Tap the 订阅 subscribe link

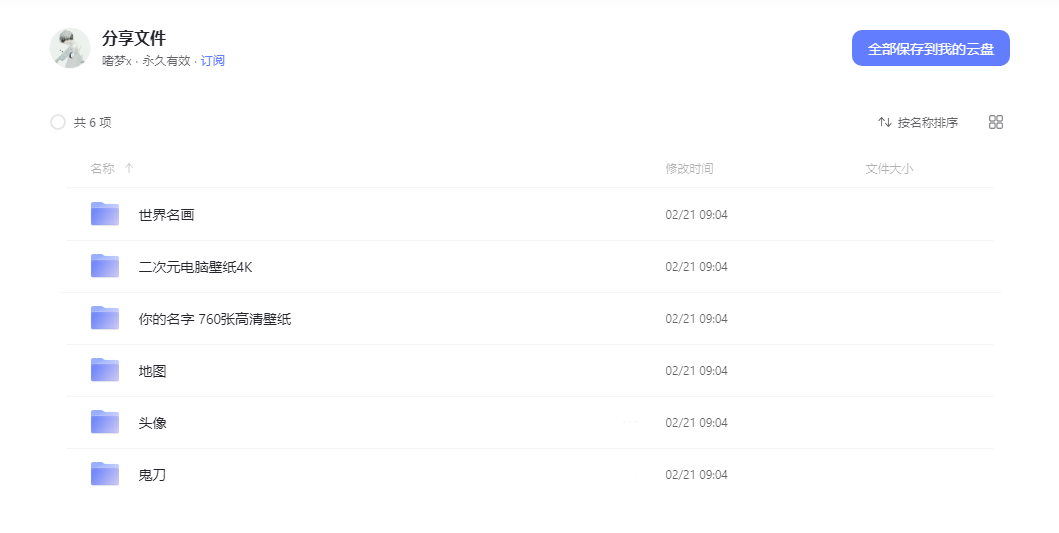tap(212, 61)
